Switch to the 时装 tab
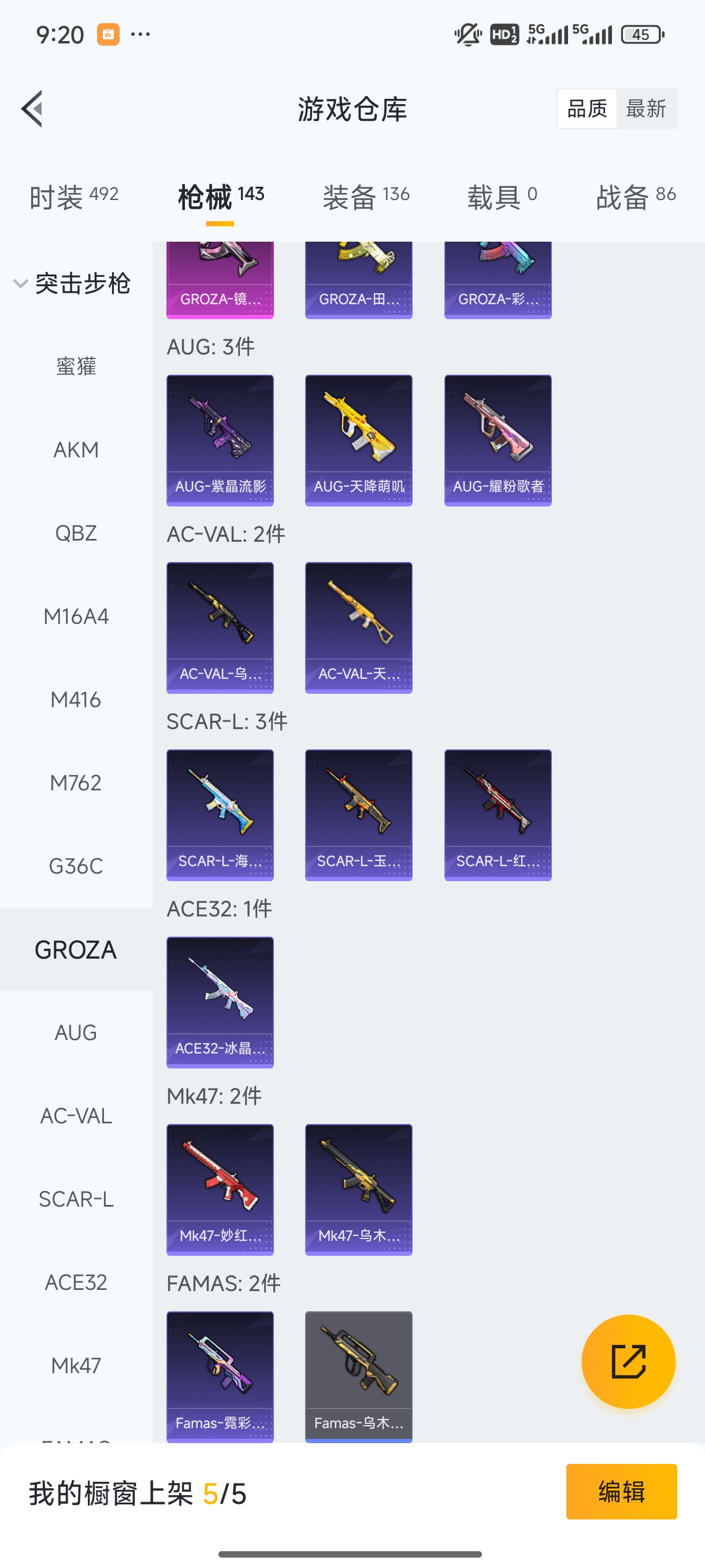Viewport: 705px width, 1568px height. pos(73,197)
